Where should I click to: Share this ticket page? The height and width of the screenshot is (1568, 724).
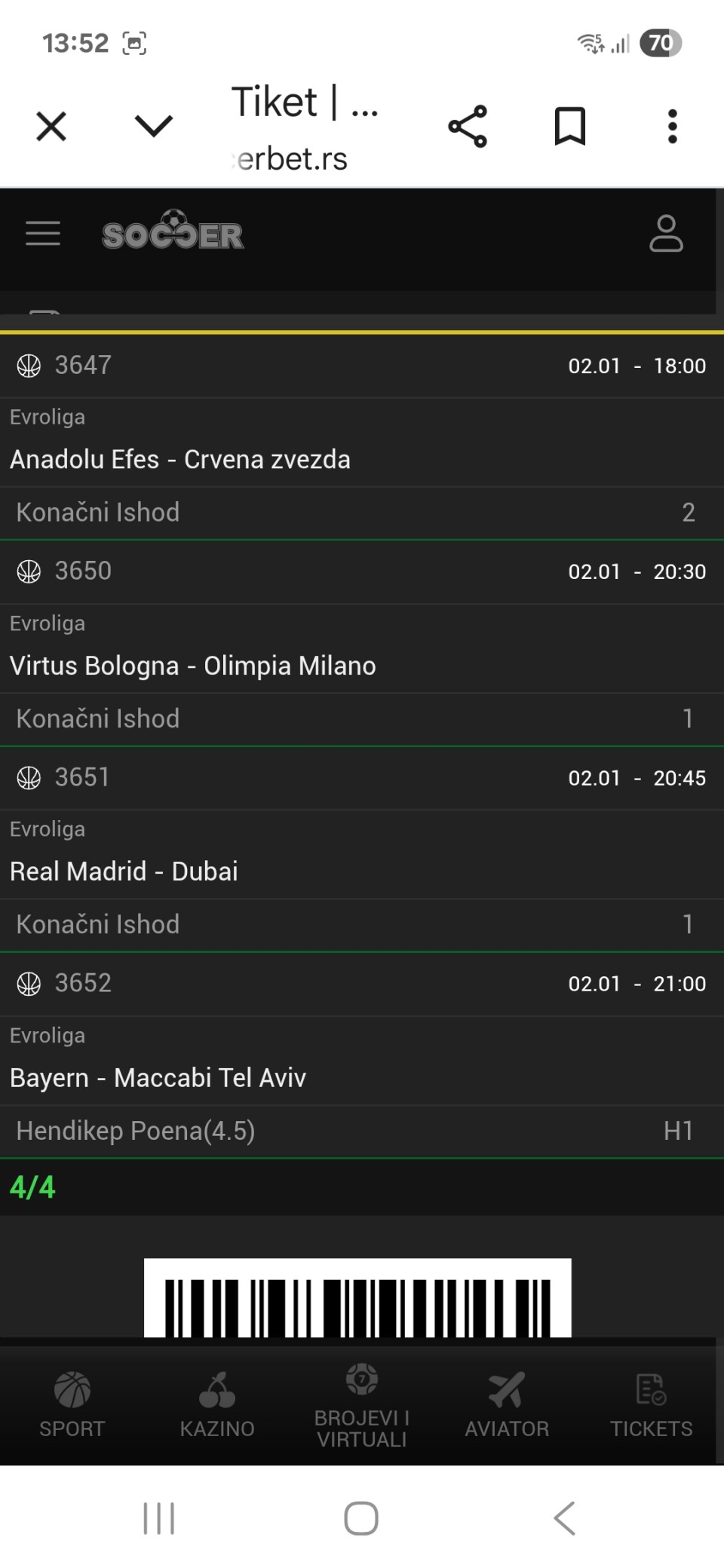click(x=468, y=126)
